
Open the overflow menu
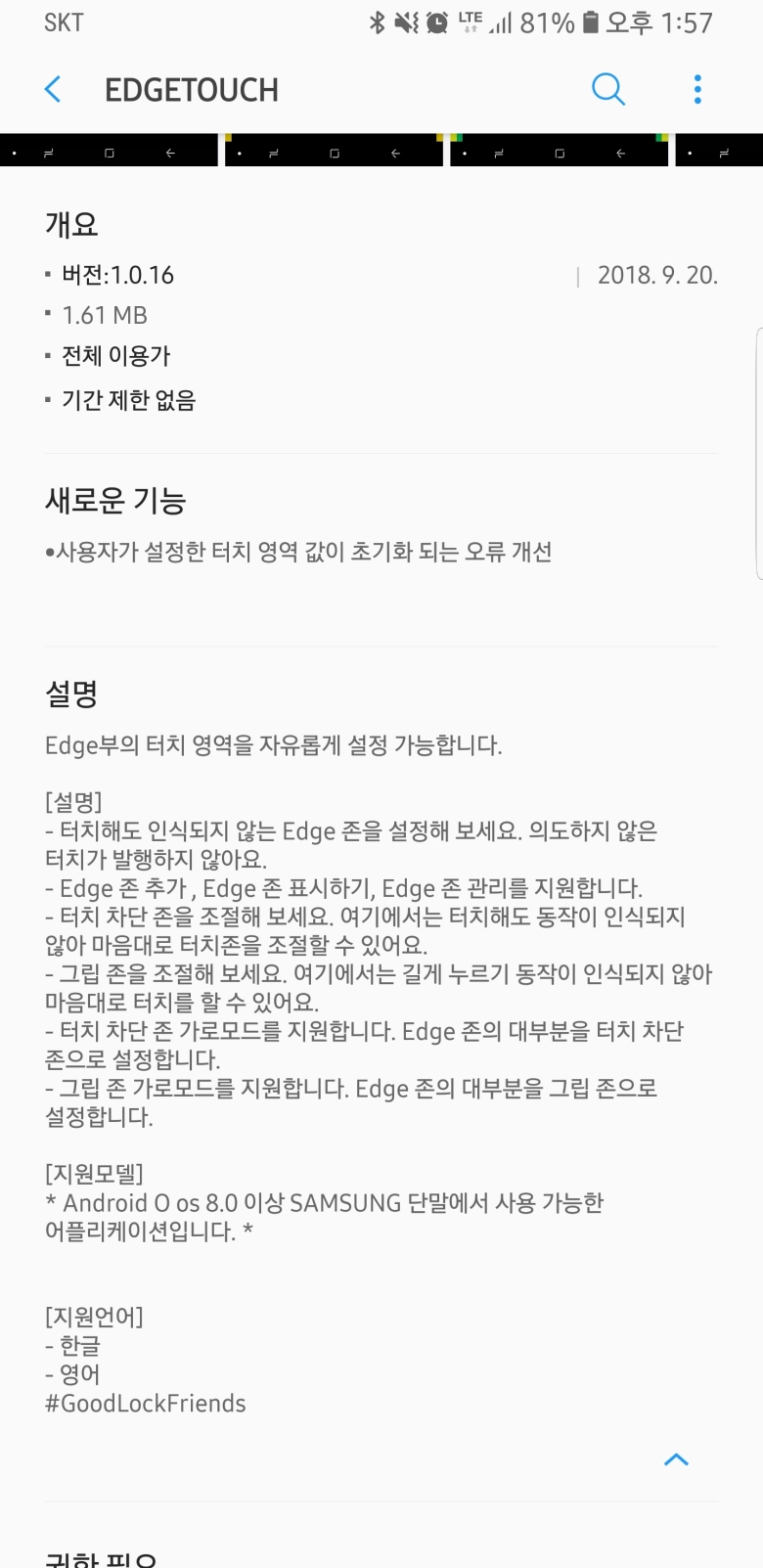(697, 90)
